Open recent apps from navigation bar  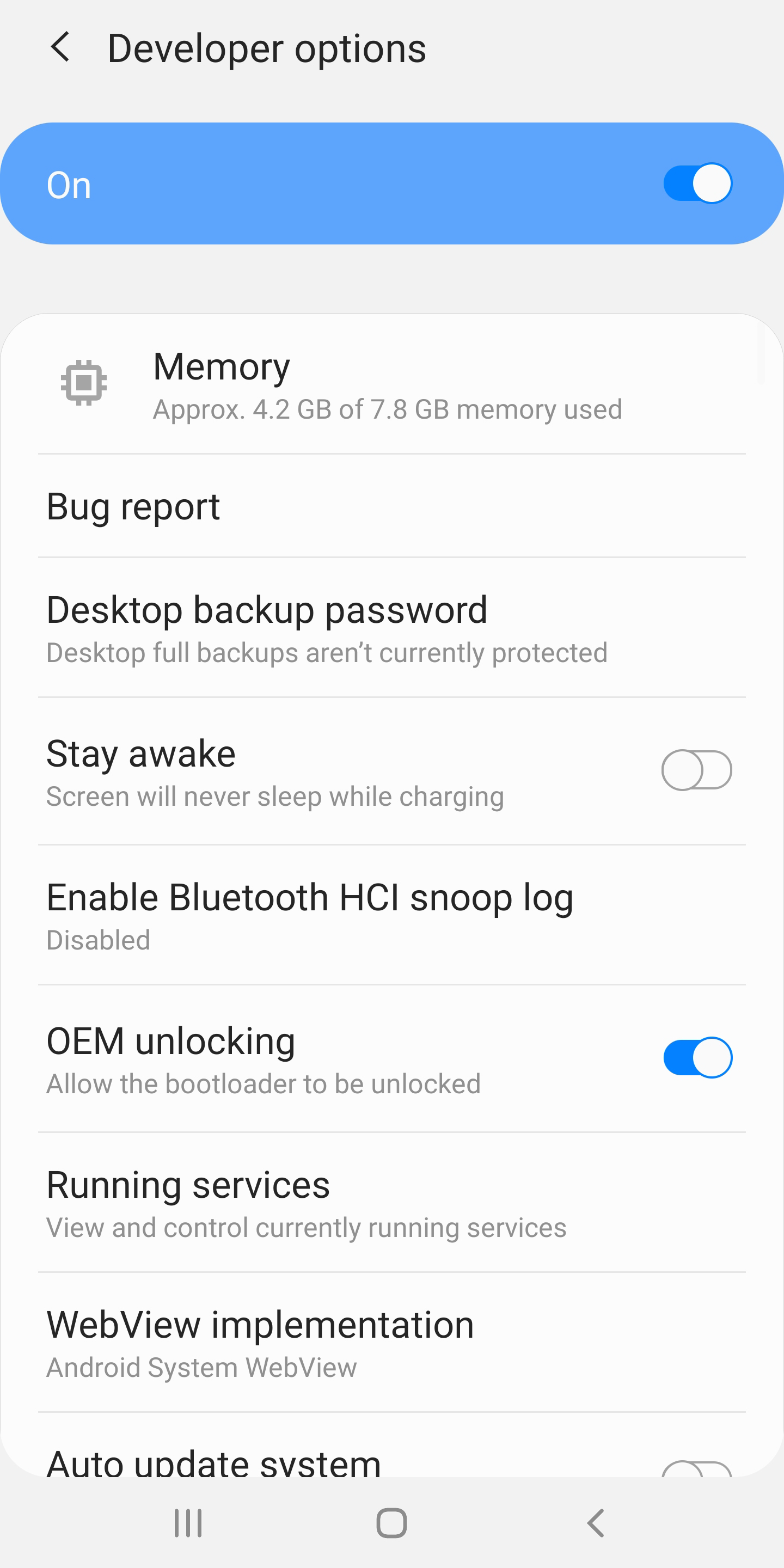point(188,1523)
